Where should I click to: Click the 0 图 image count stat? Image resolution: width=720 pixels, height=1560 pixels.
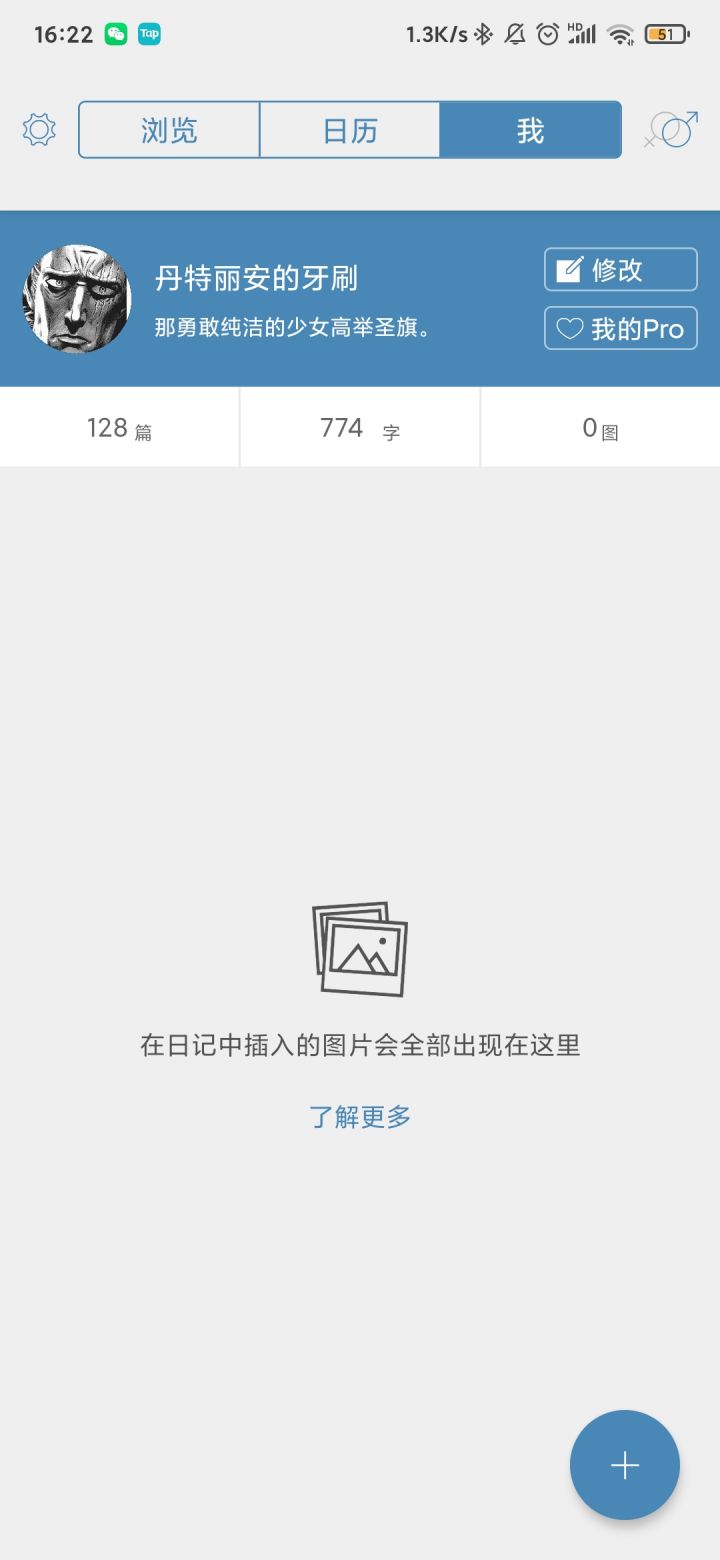click(600, 427)
